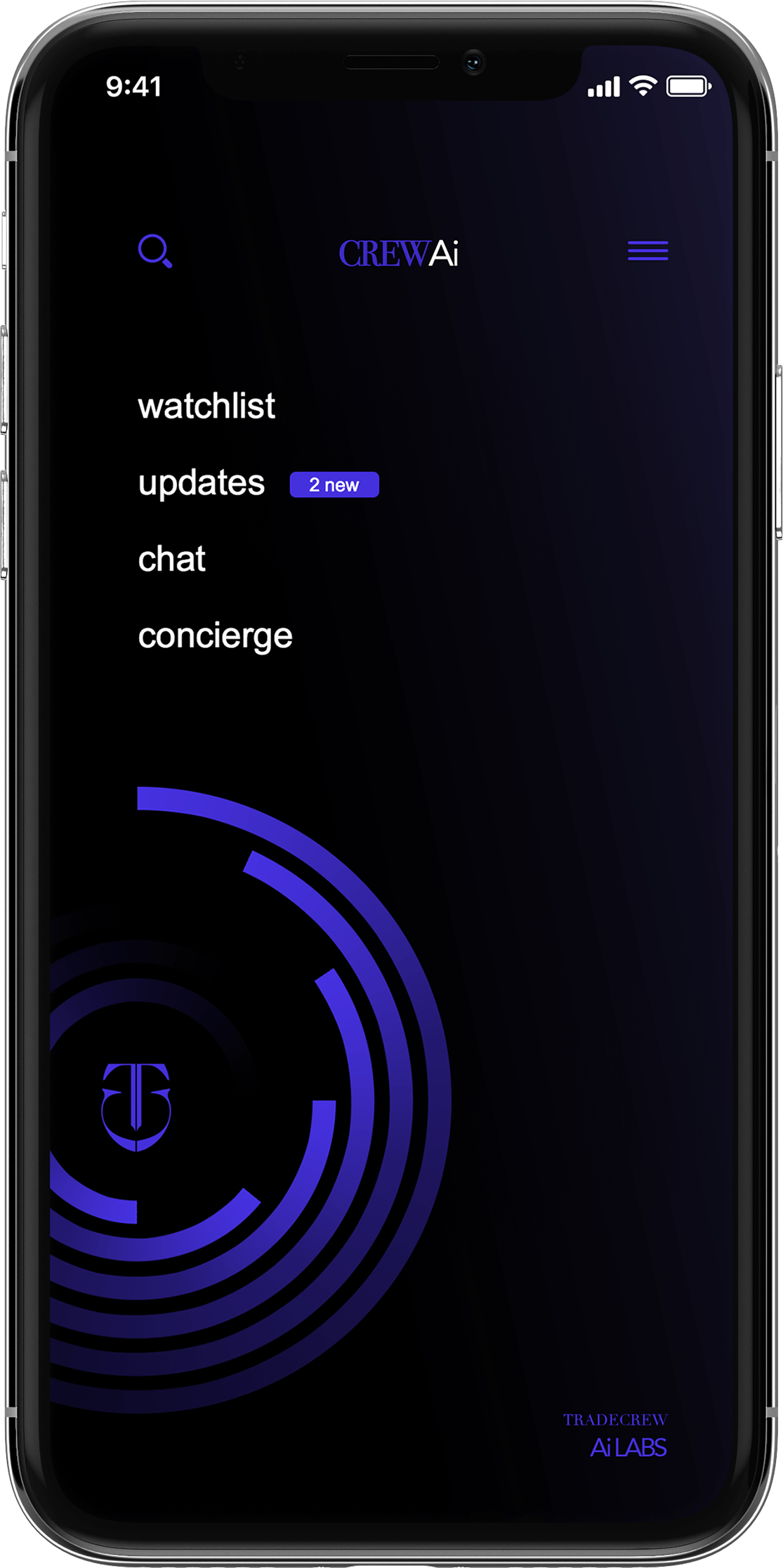Open the hamburger menu
The image size is (783, 1568).
click(647, 251)
